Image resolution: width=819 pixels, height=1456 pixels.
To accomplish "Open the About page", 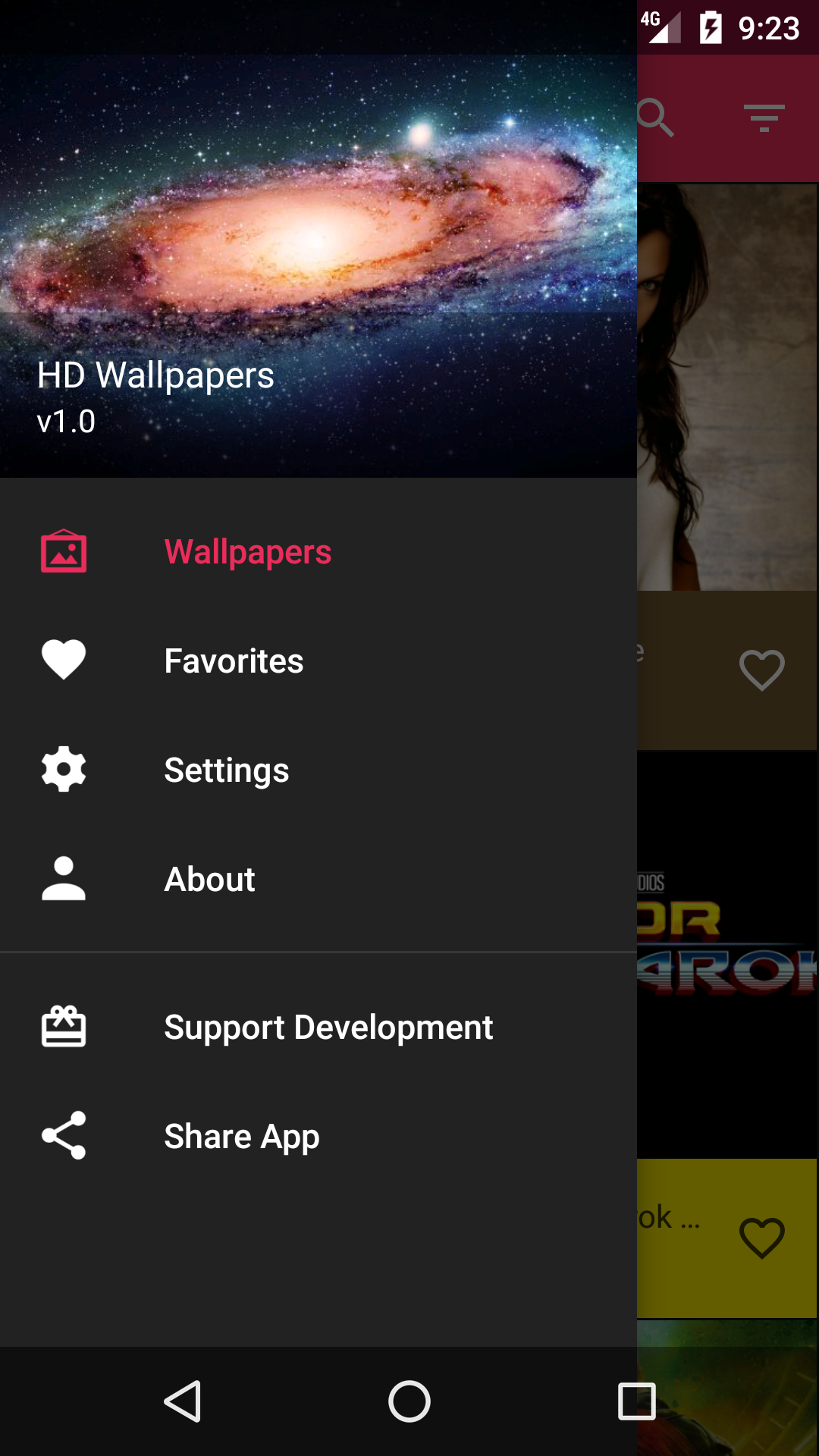I will [x=318, y=880].
